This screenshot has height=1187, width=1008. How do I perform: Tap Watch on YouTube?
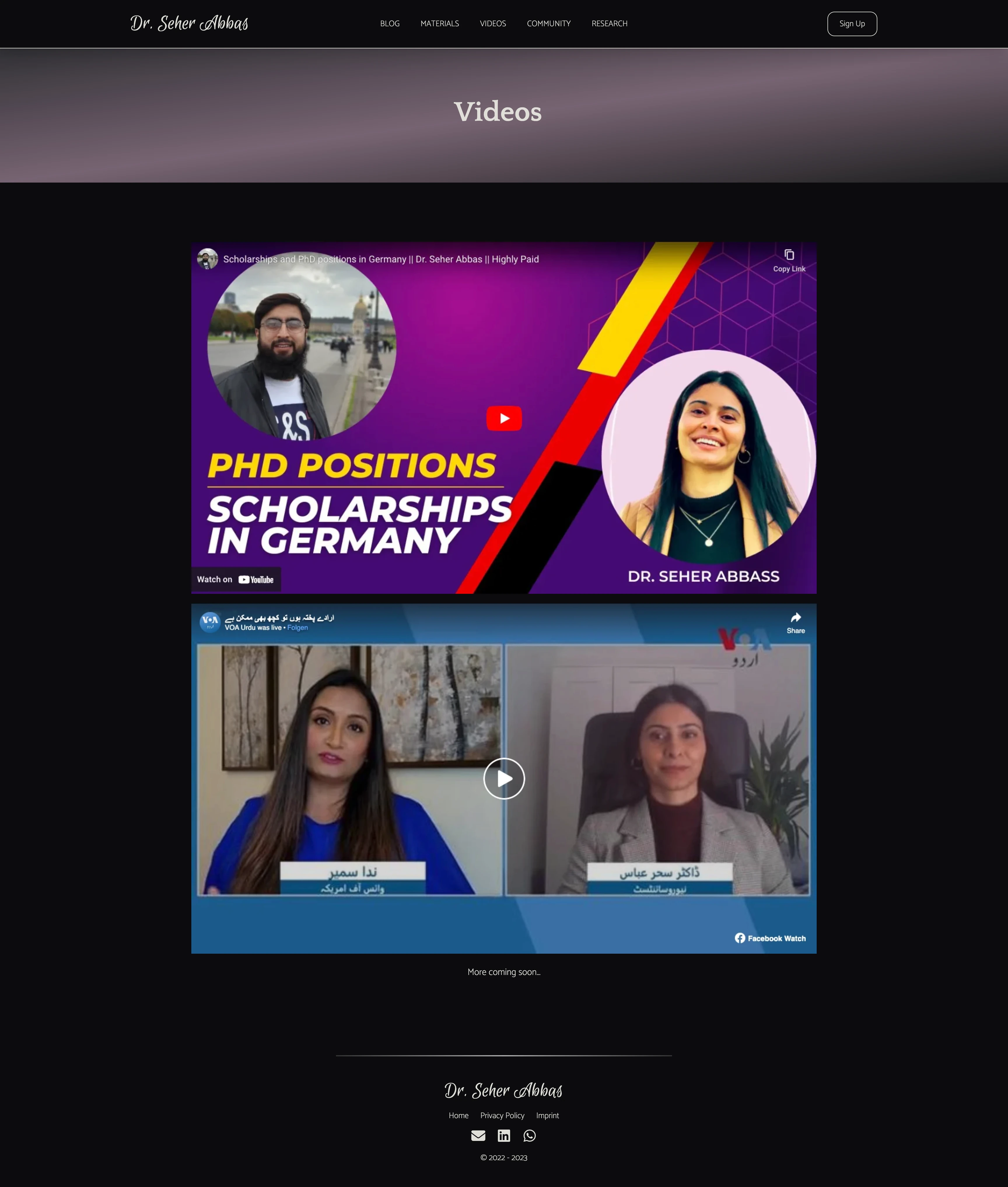tap(235, 580)
